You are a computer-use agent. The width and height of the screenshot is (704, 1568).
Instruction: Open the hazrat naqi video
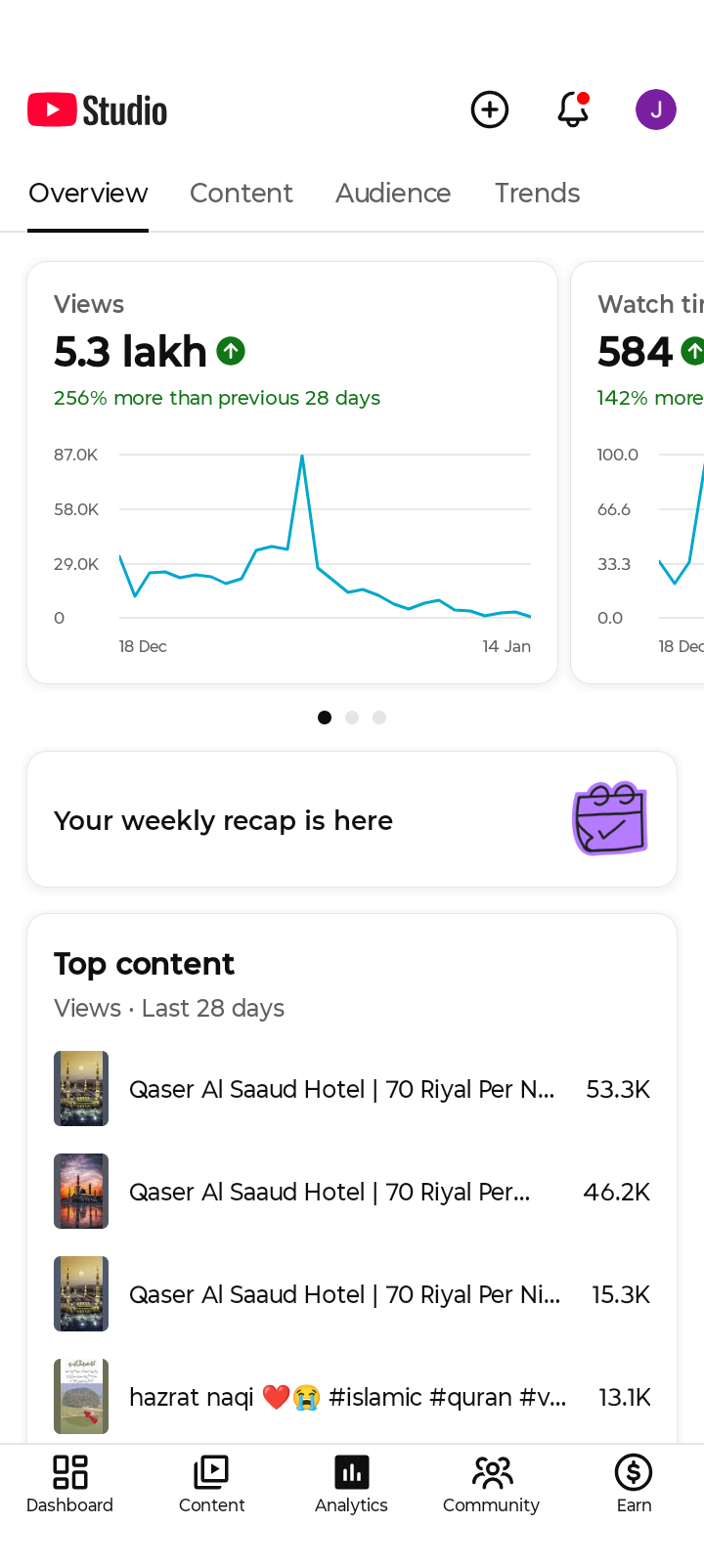(351, 1397)
